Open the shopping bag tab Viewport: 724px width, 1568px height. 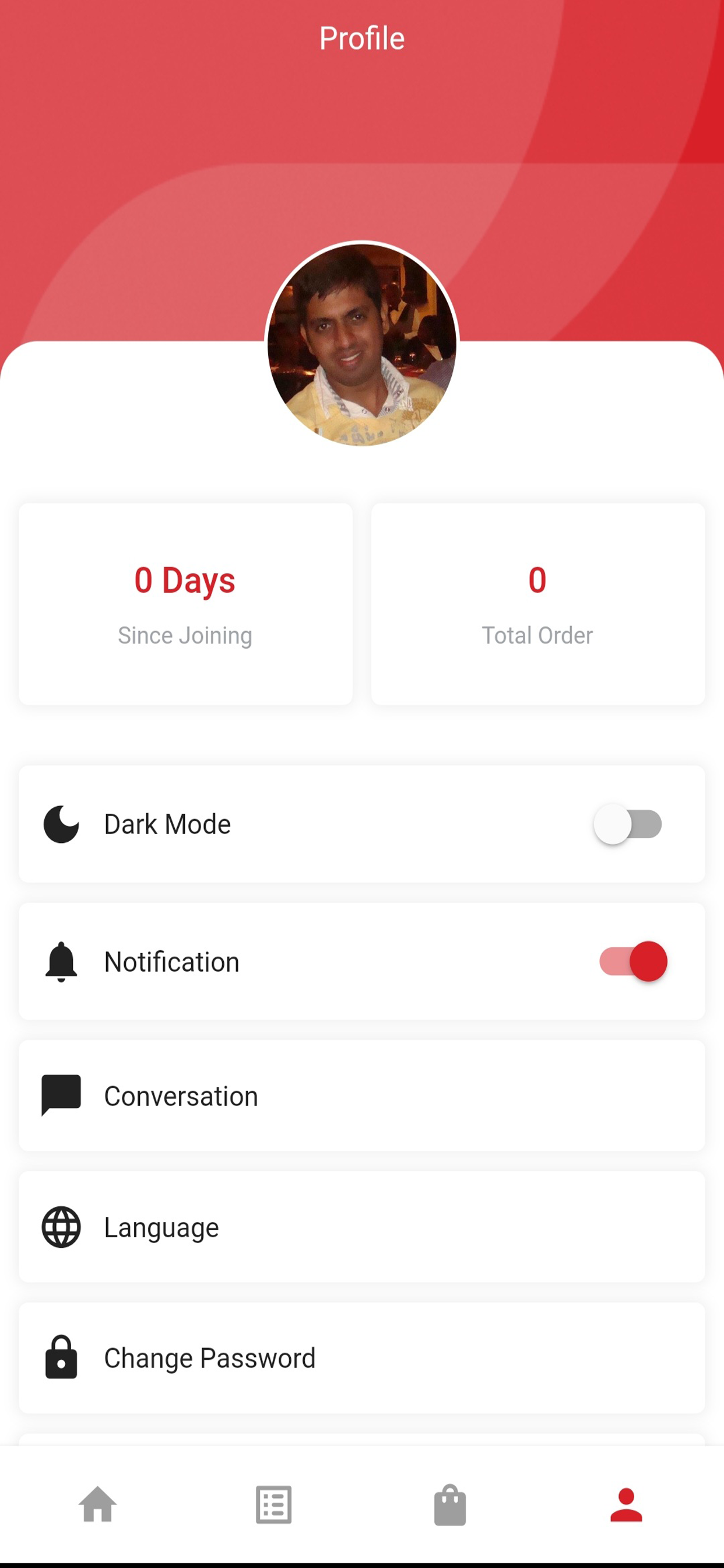[450, 1504]
